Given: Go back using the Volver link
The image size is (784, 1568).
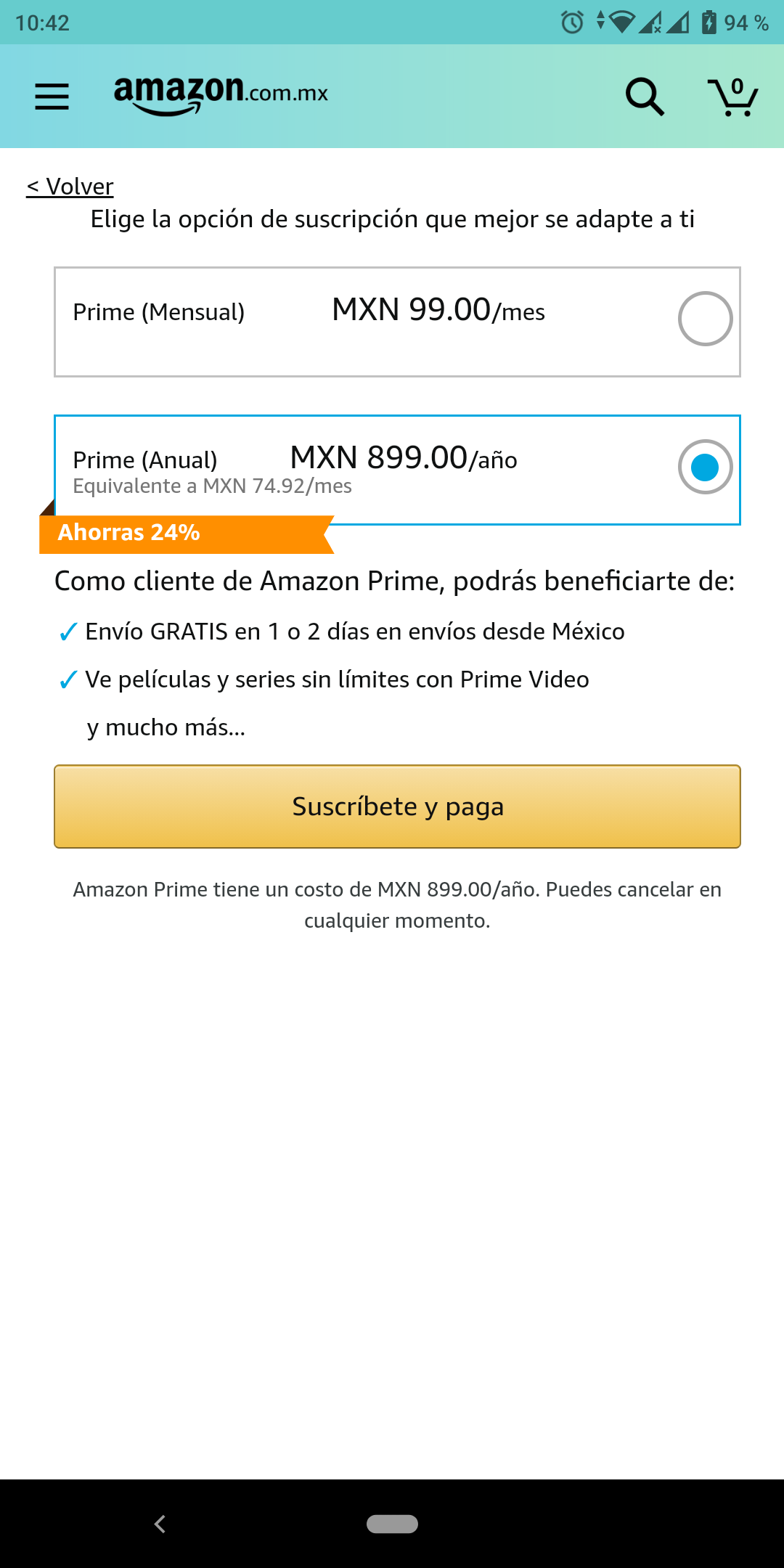Looking at the screenshot, I should pyautogui.click(x=70, y=187).
